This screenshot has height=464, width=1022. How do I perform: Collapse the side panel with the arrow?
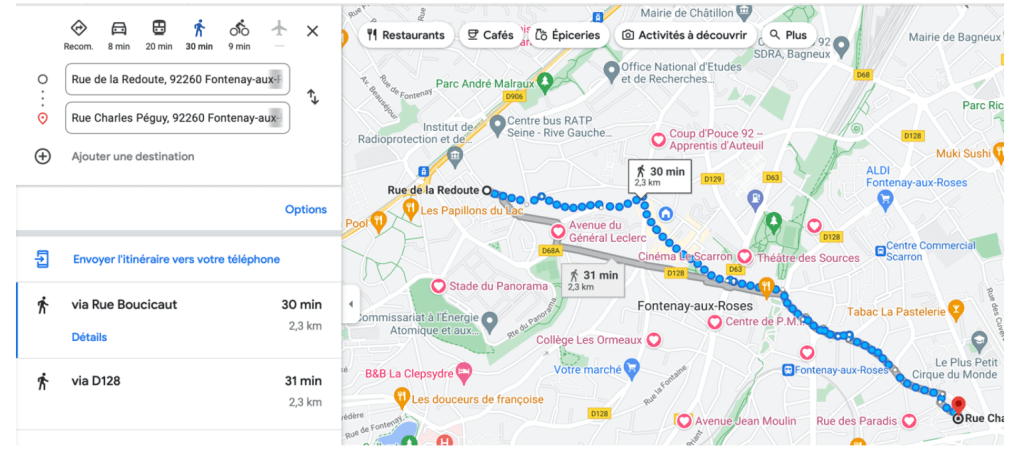coord(350,304)
